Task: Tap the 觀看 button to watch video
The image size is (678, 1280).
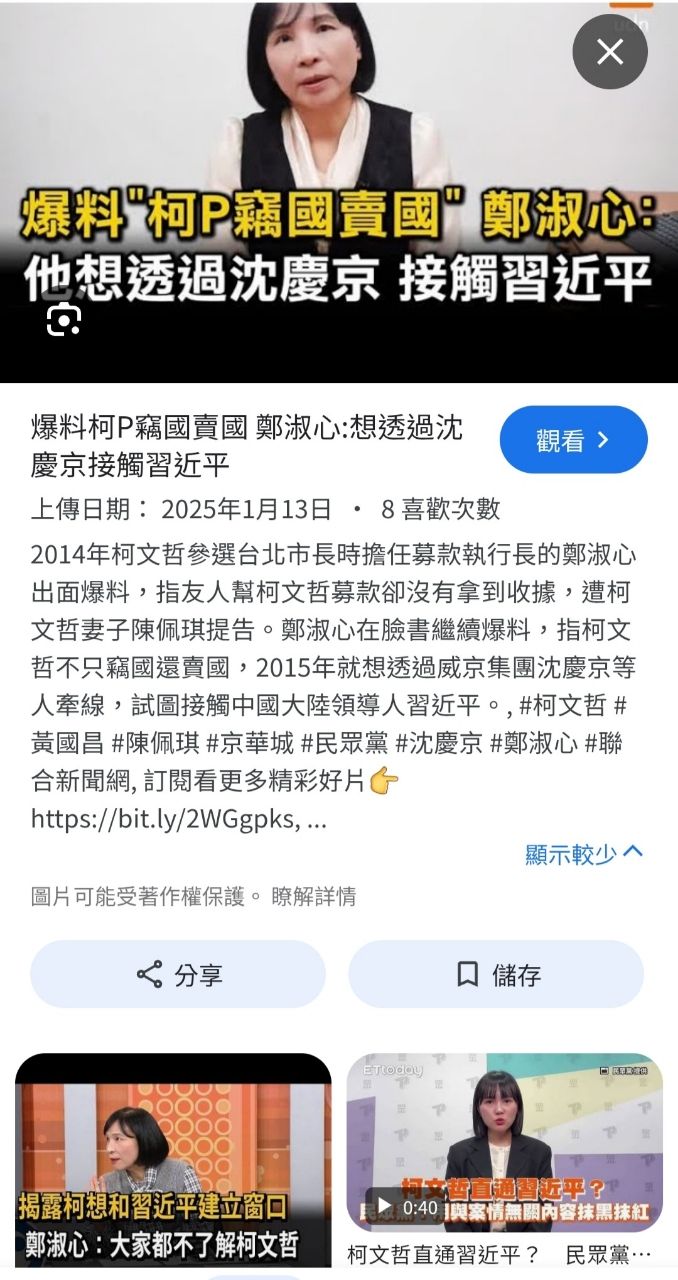Action: pyautogui.click(x=573, y=440)
